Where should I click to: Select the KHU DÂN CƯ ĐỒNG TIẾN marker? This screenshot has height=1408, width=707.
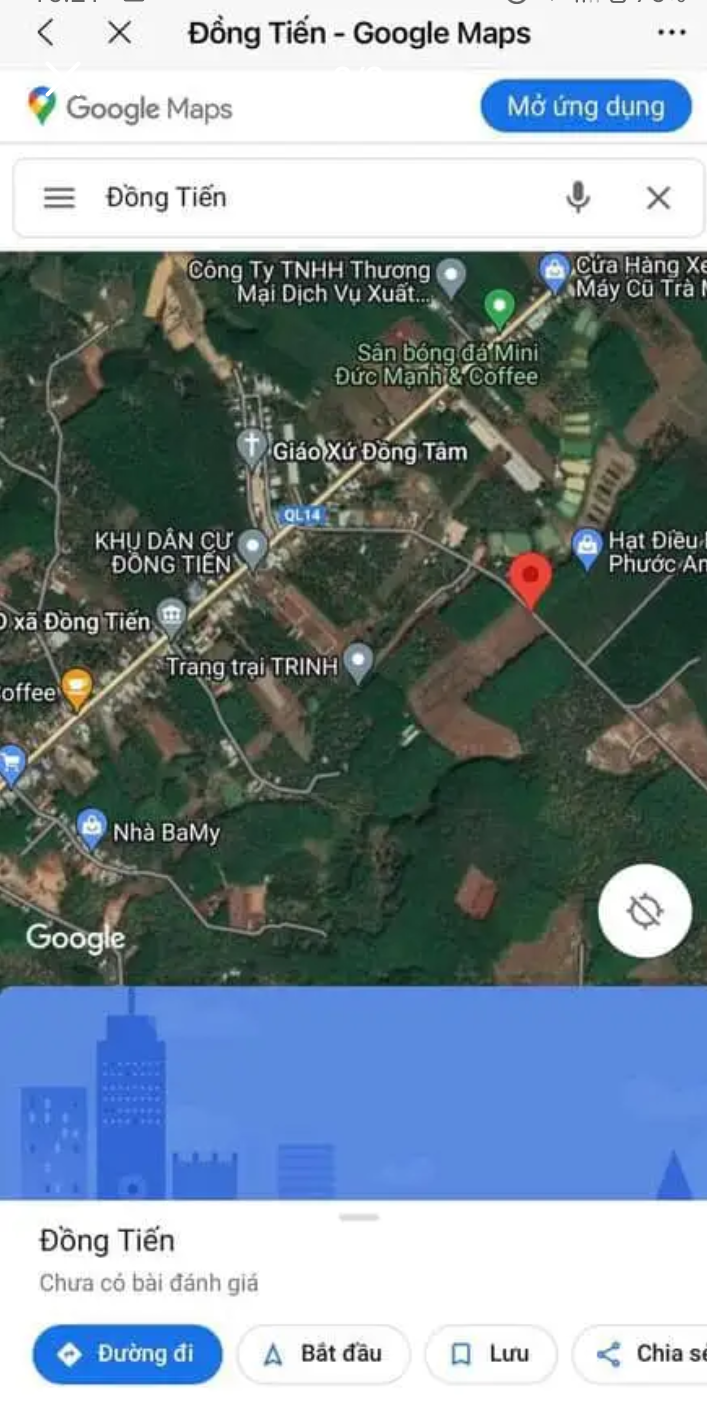click(x=254, y=547)
